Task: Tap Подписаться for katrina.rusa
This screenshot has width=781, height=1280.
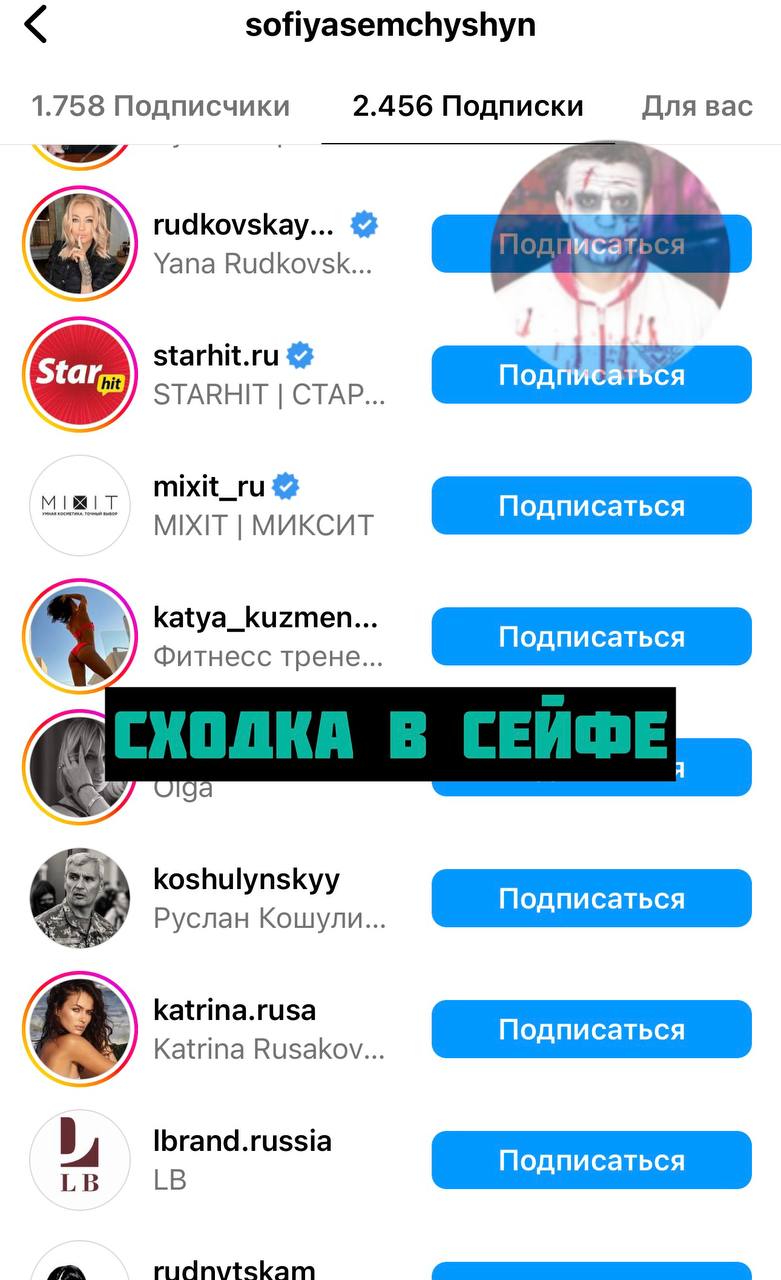Action: (591, 1029)
